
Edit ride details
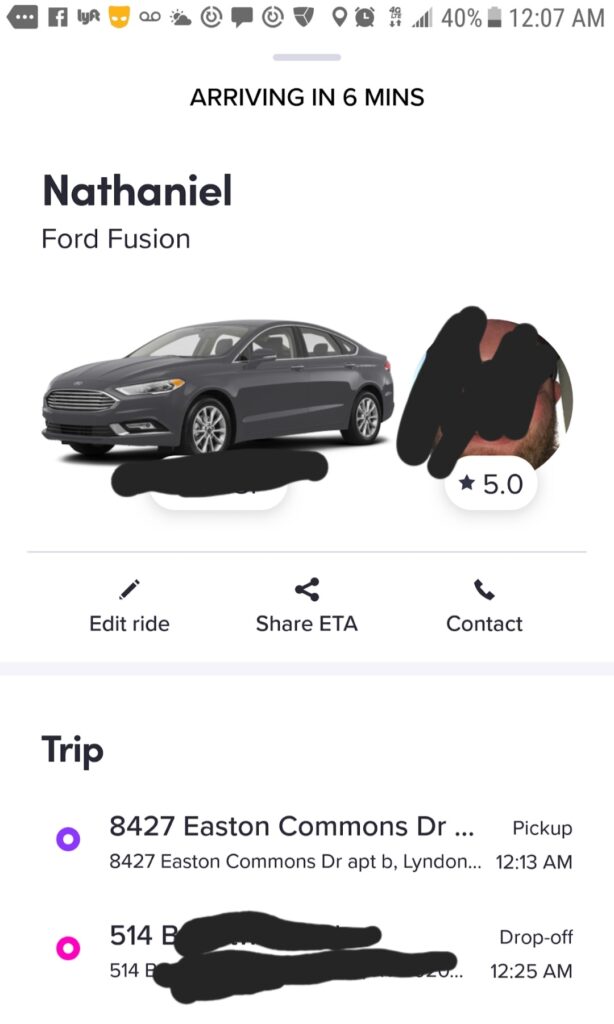tap(129, 607)
